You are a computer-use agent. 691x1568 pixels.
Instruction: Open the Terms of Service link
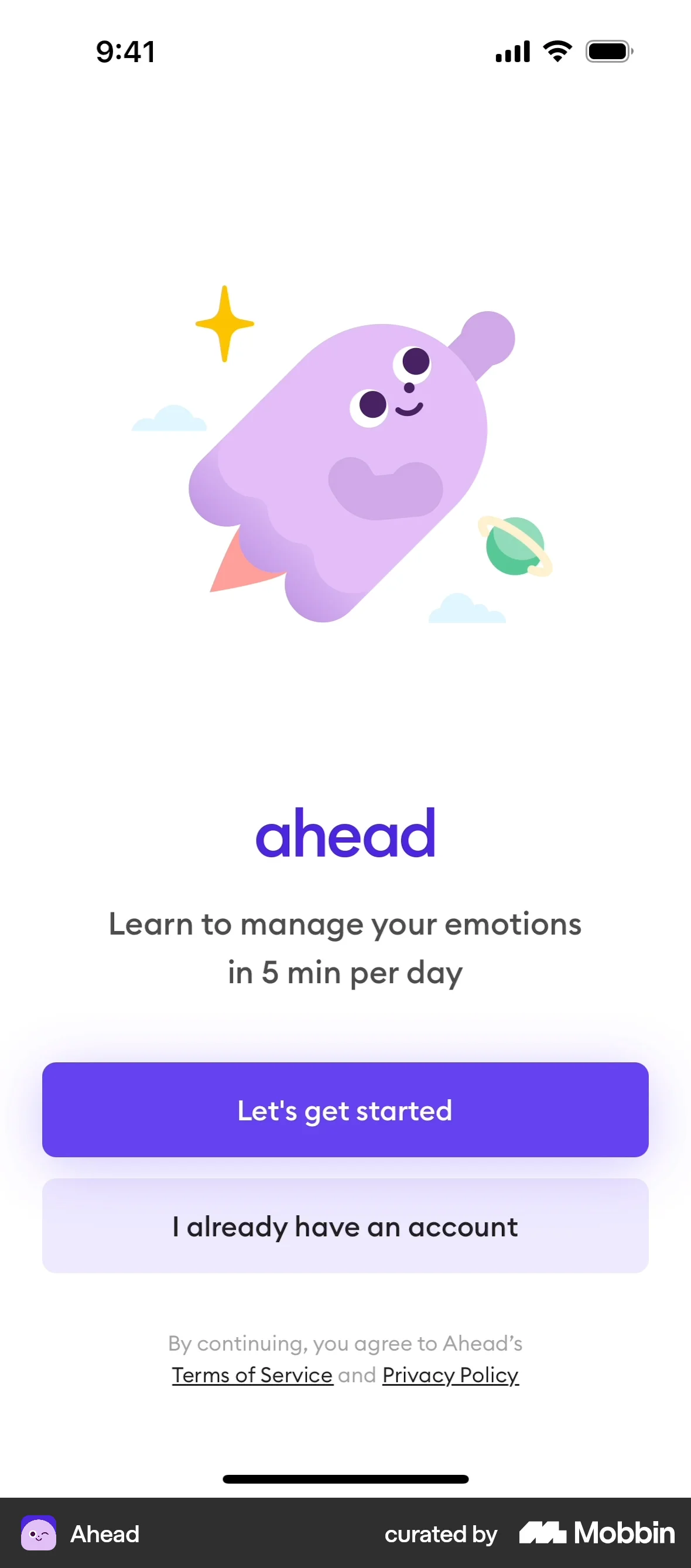click(x=252, y=1375)
